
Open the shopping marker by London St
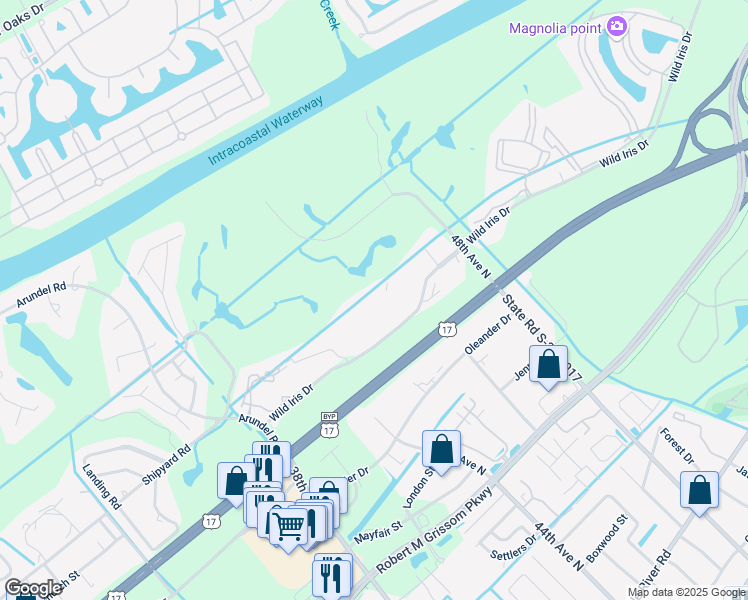pos(441,451)
